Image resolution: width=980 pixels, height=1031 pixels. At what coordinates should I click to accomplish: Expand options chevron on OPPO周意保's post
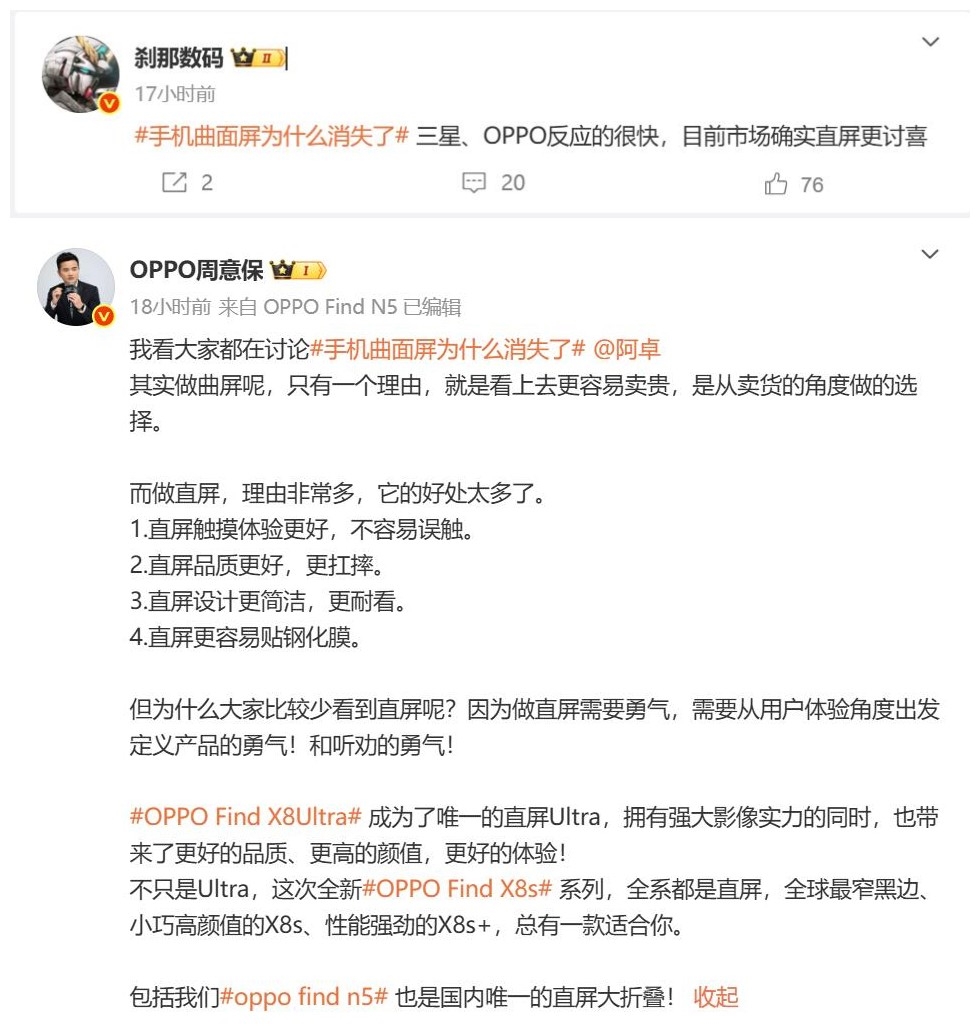pos(930,255)
